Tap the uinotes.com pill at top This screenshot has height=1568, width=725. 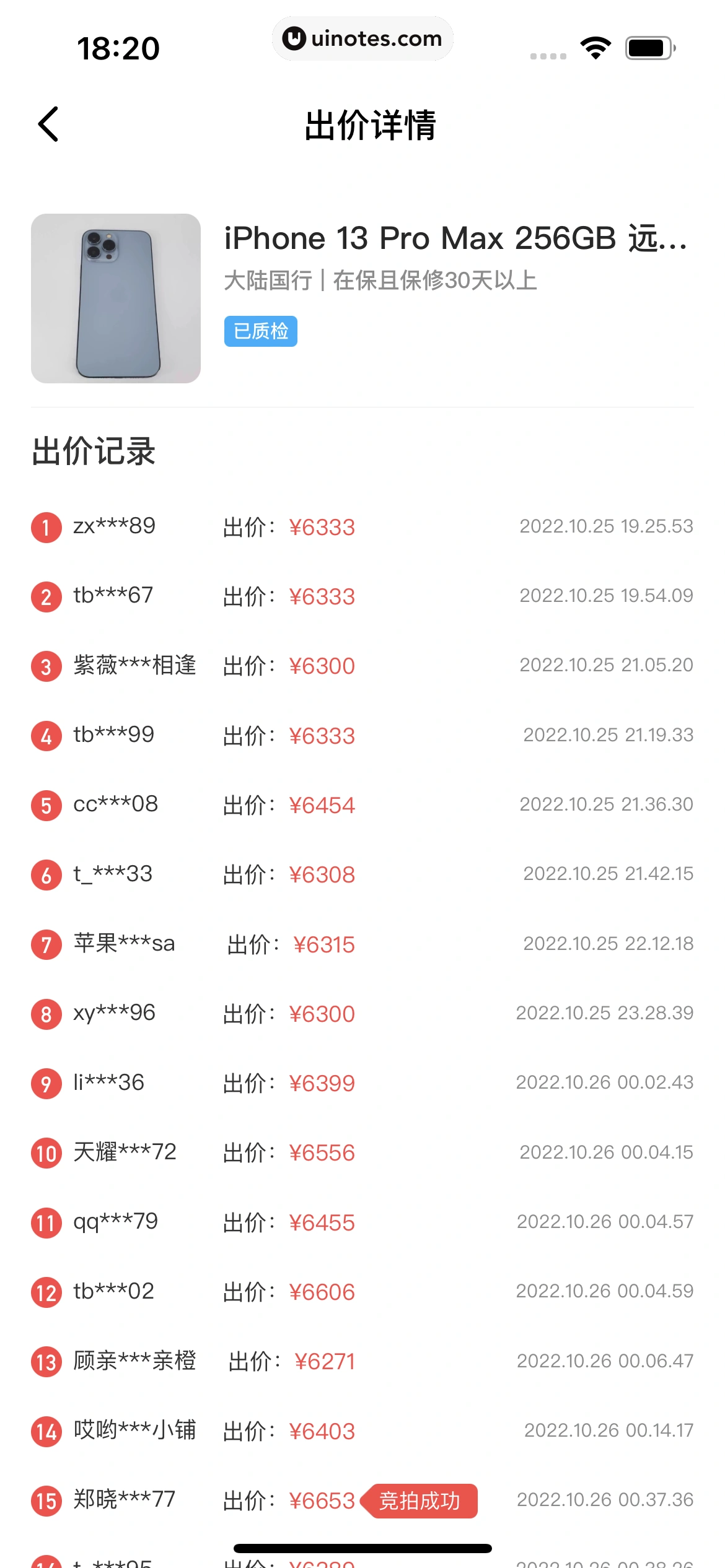[x=362, y=38]
